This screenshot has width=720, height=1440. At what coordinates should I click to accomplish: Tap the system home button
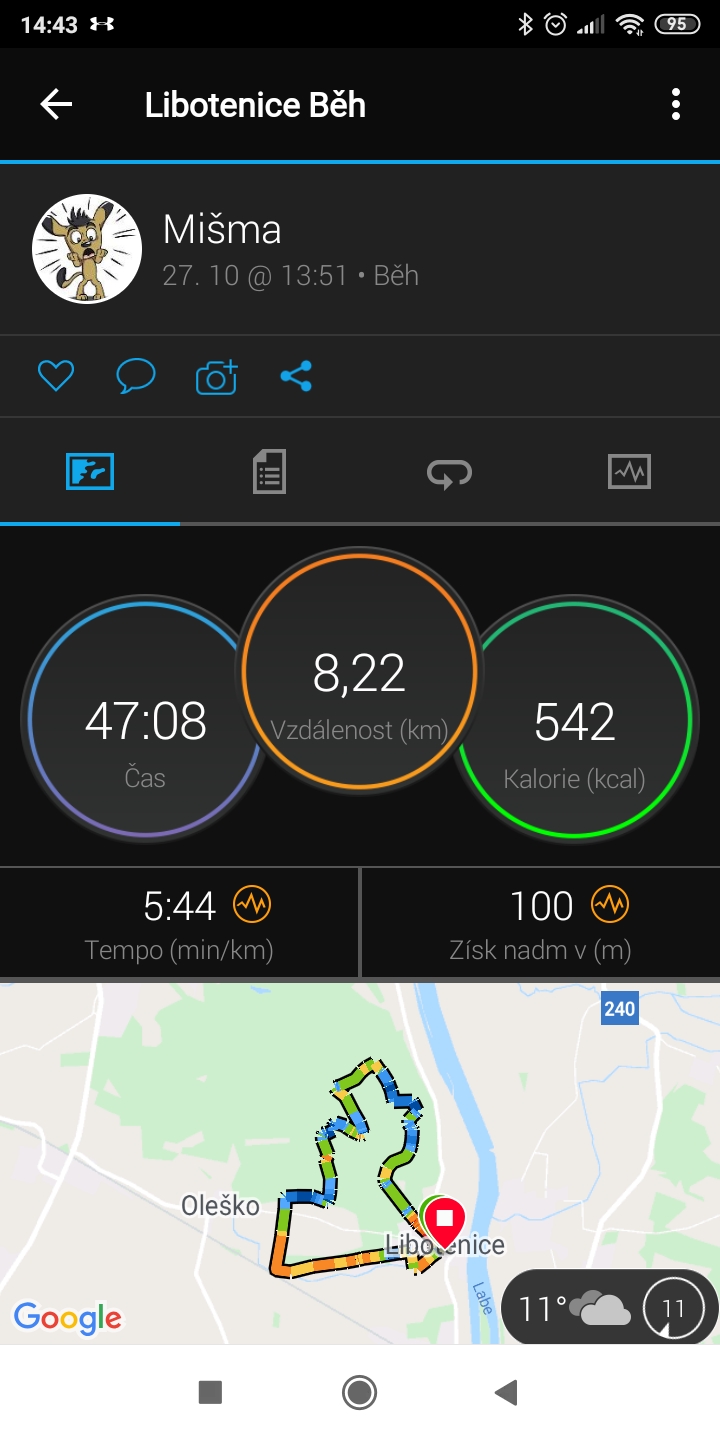(x=359, y=1392)
